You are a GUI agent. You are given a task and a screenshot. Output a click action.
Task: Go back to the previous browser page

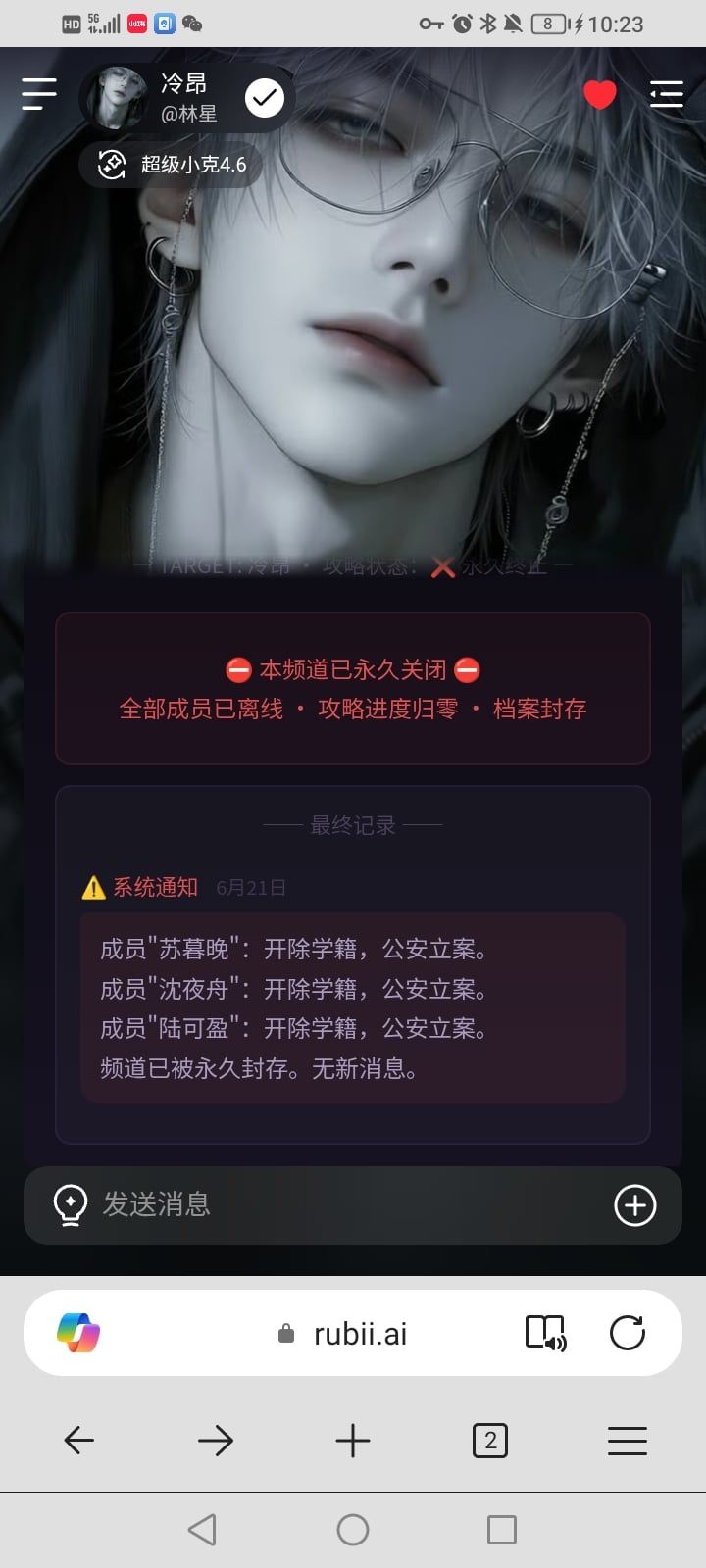tap(78, 1440)
